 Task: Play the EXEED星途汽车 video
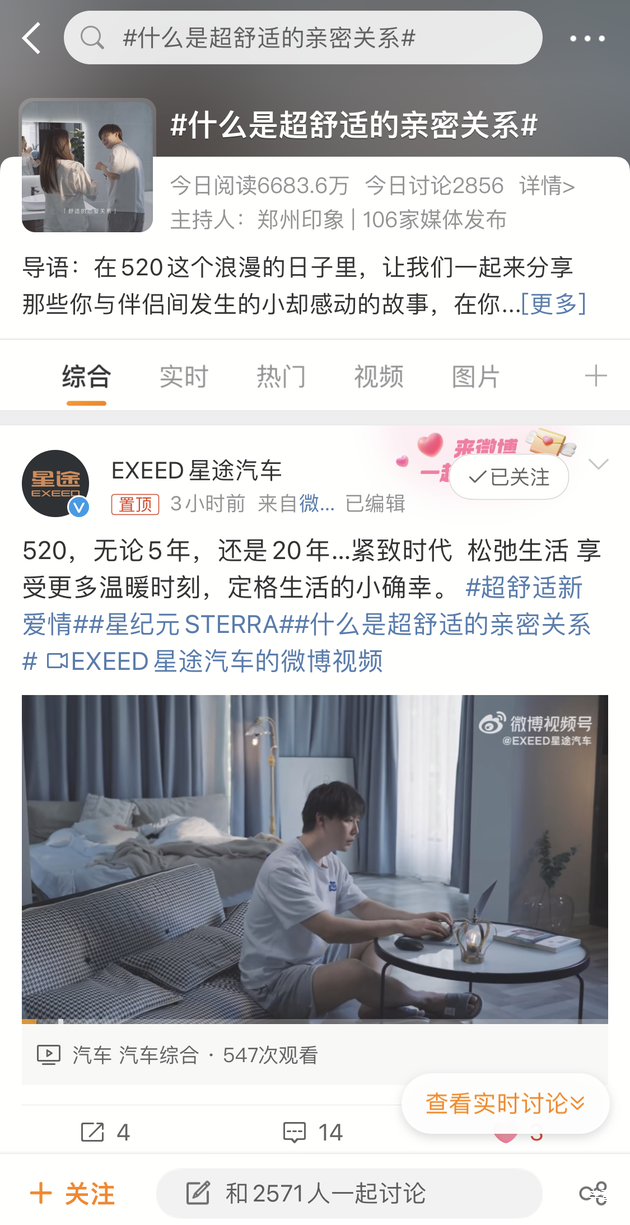coord(315,858)
